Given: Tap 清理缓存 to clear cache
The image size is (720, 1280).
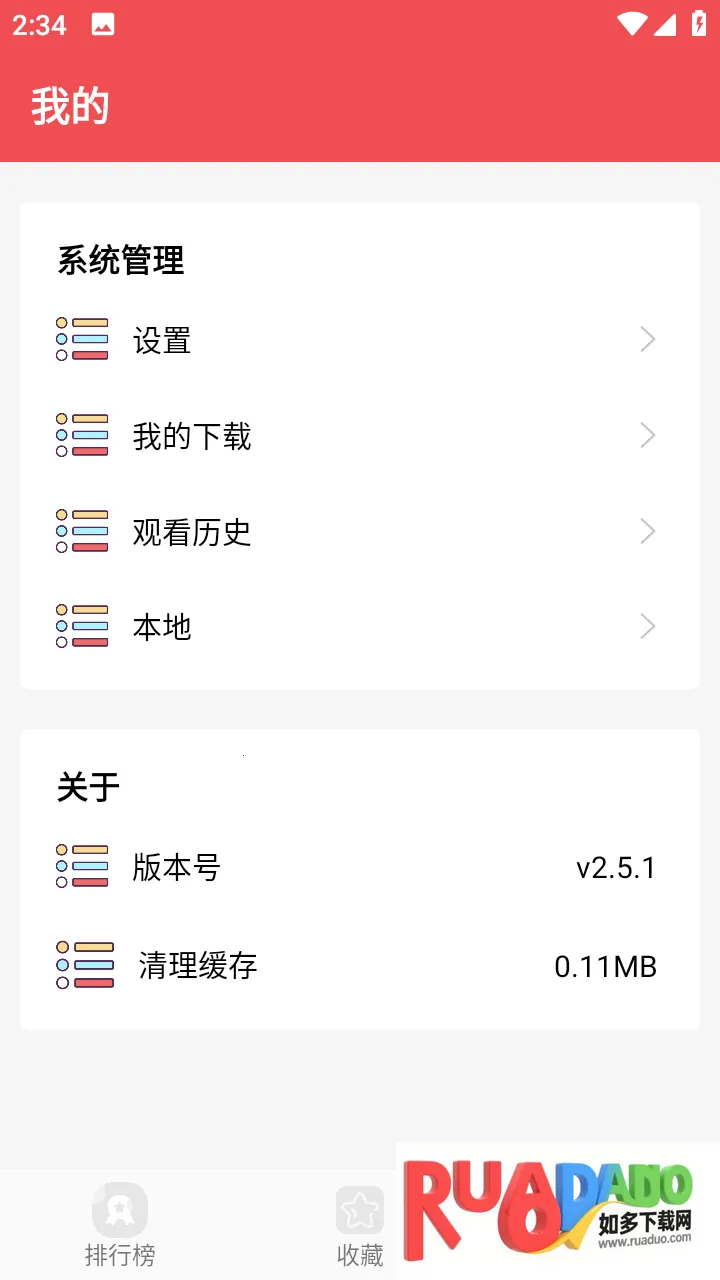Looking at the screenshot, I should (x=360, y=966).
